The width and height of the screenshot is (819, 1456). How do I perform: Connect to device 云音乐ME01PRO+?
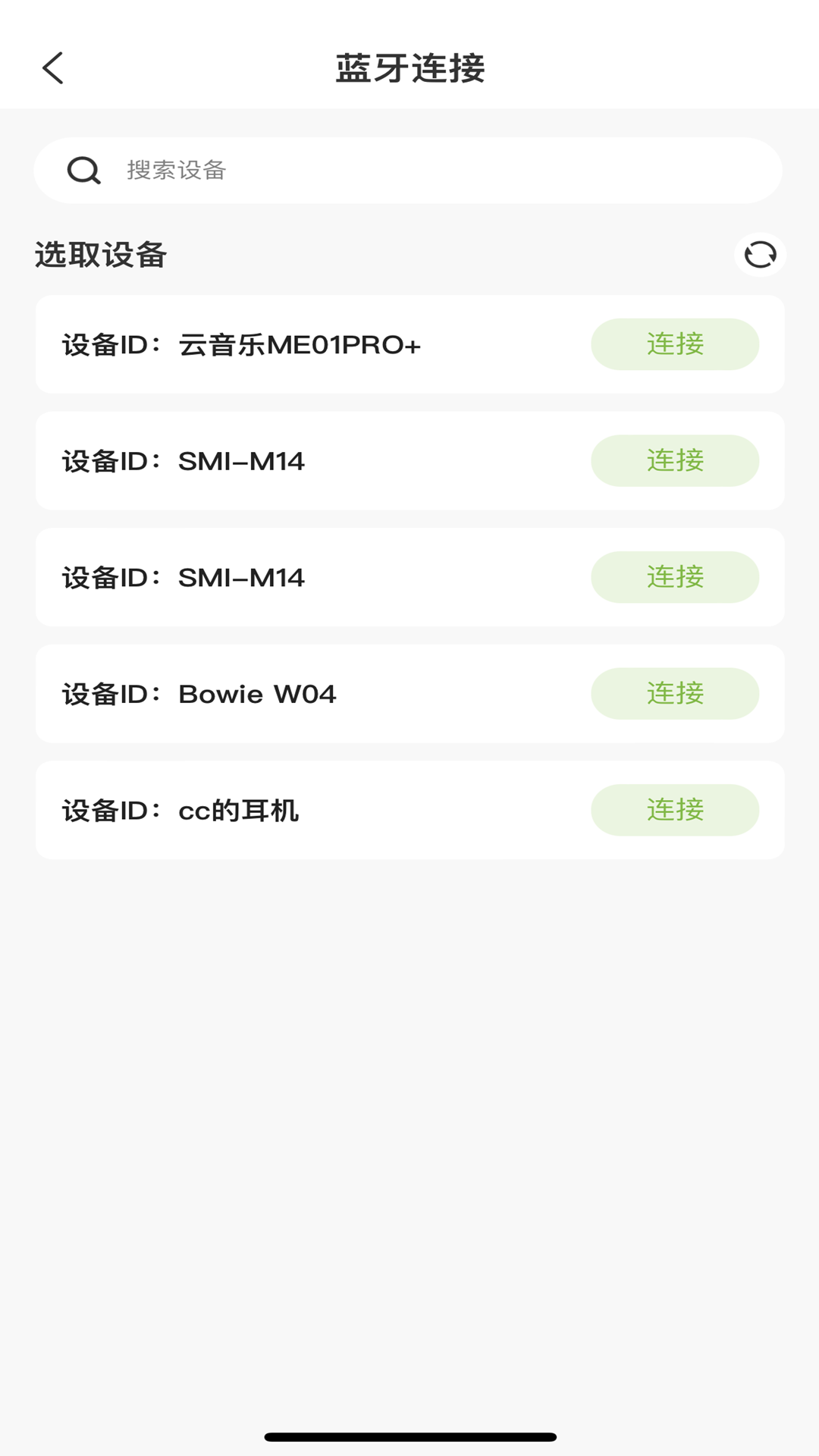point(674,344)
